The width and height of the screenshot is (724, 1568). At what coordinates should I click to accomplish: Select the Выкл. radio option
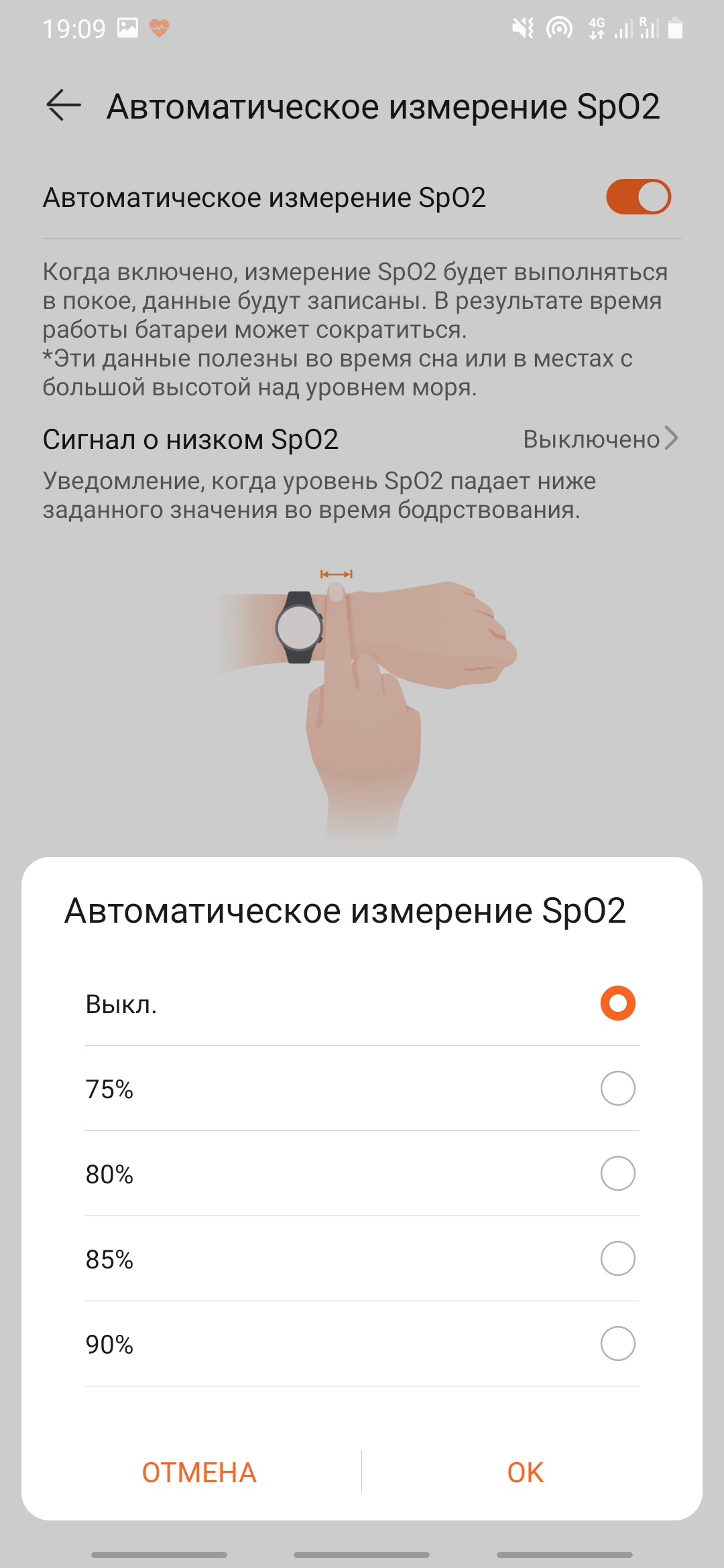[x=617, y=1003]
